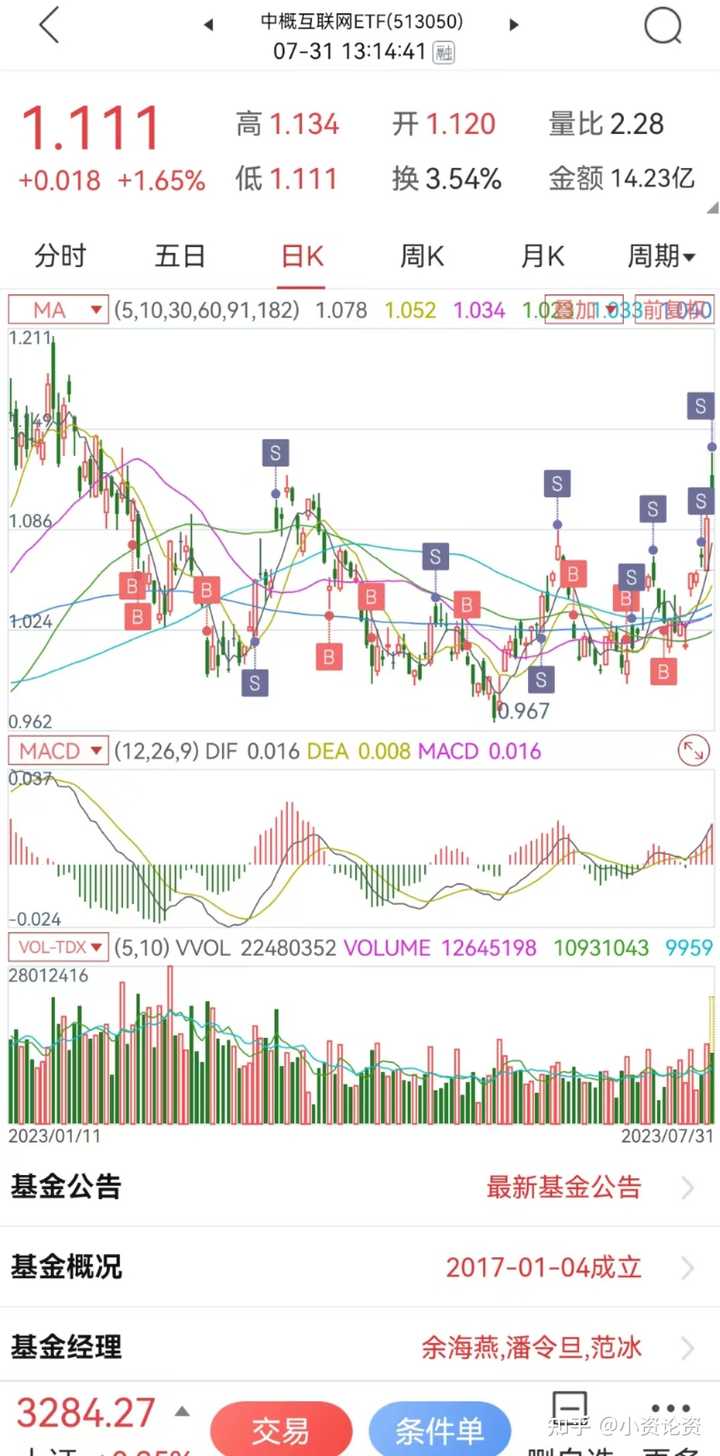Open the VOL-TDX volume indicator selector
This screenshot has height=1456, width=720.
55,947
